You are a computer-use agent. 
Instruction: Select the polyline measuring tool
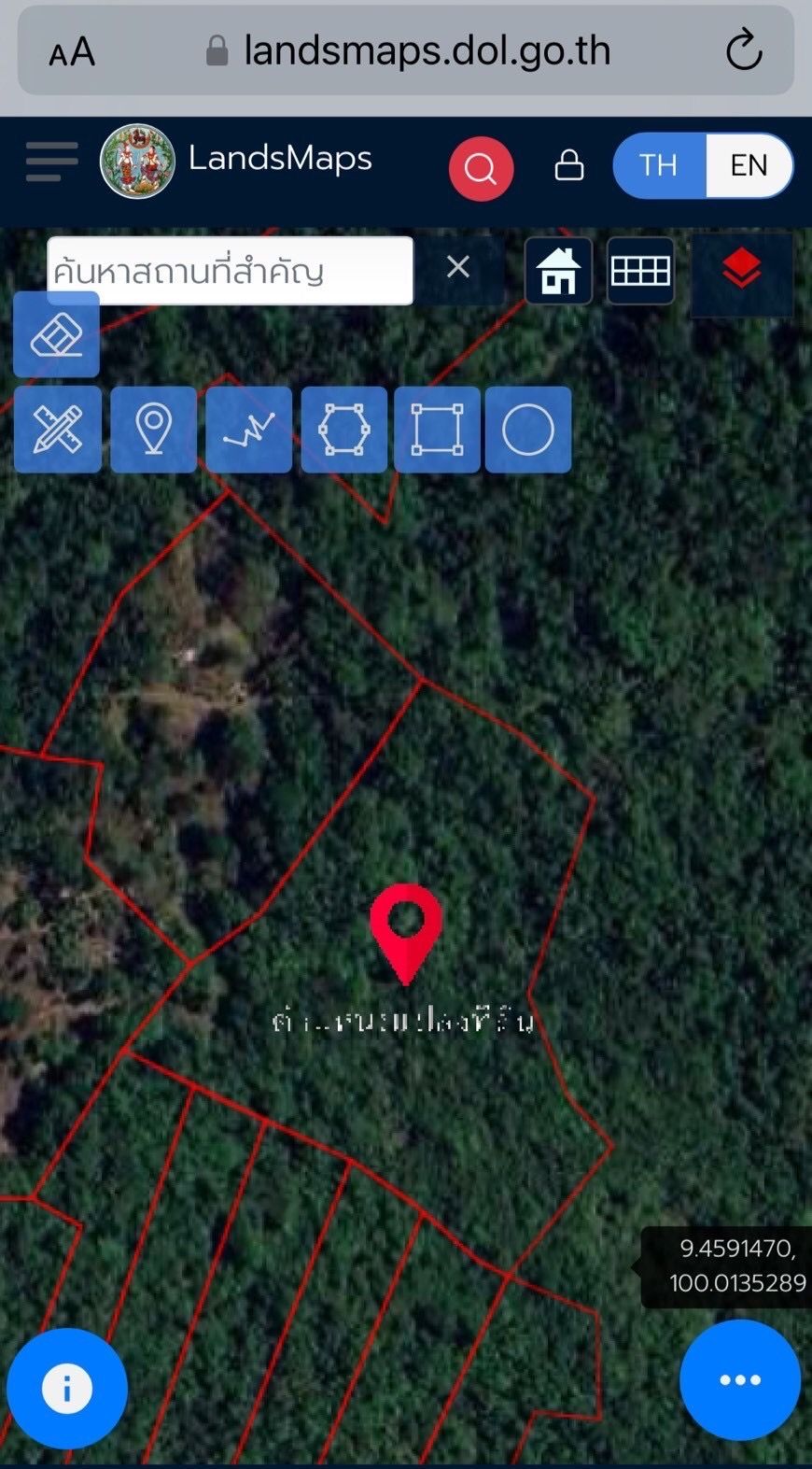click(249, 430)
